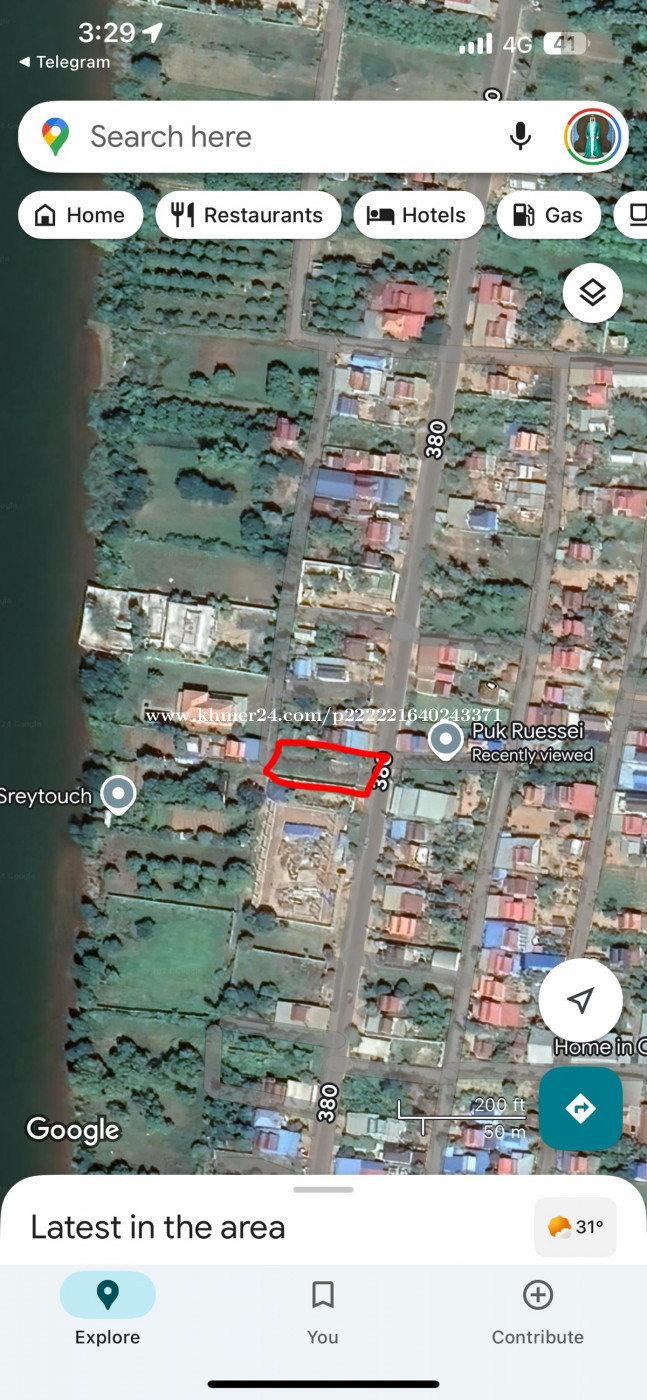The width and height of the screenshot is (647, 1400).
Task: Center the map on my location
Action: pyautogui.click(x=581, y=1000)
